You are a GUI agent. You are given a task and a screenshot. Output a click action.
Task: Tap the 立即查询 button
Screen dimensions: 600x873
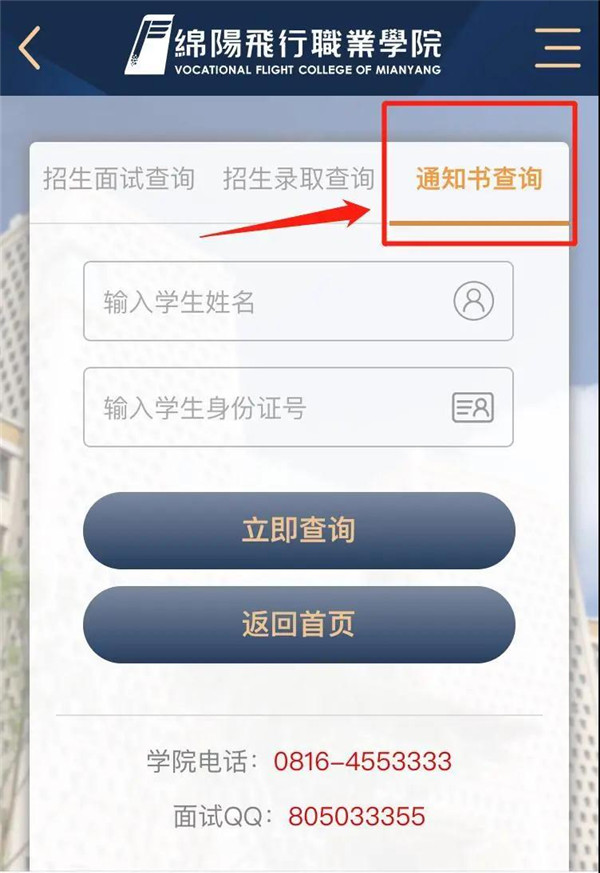click(298, 530)
